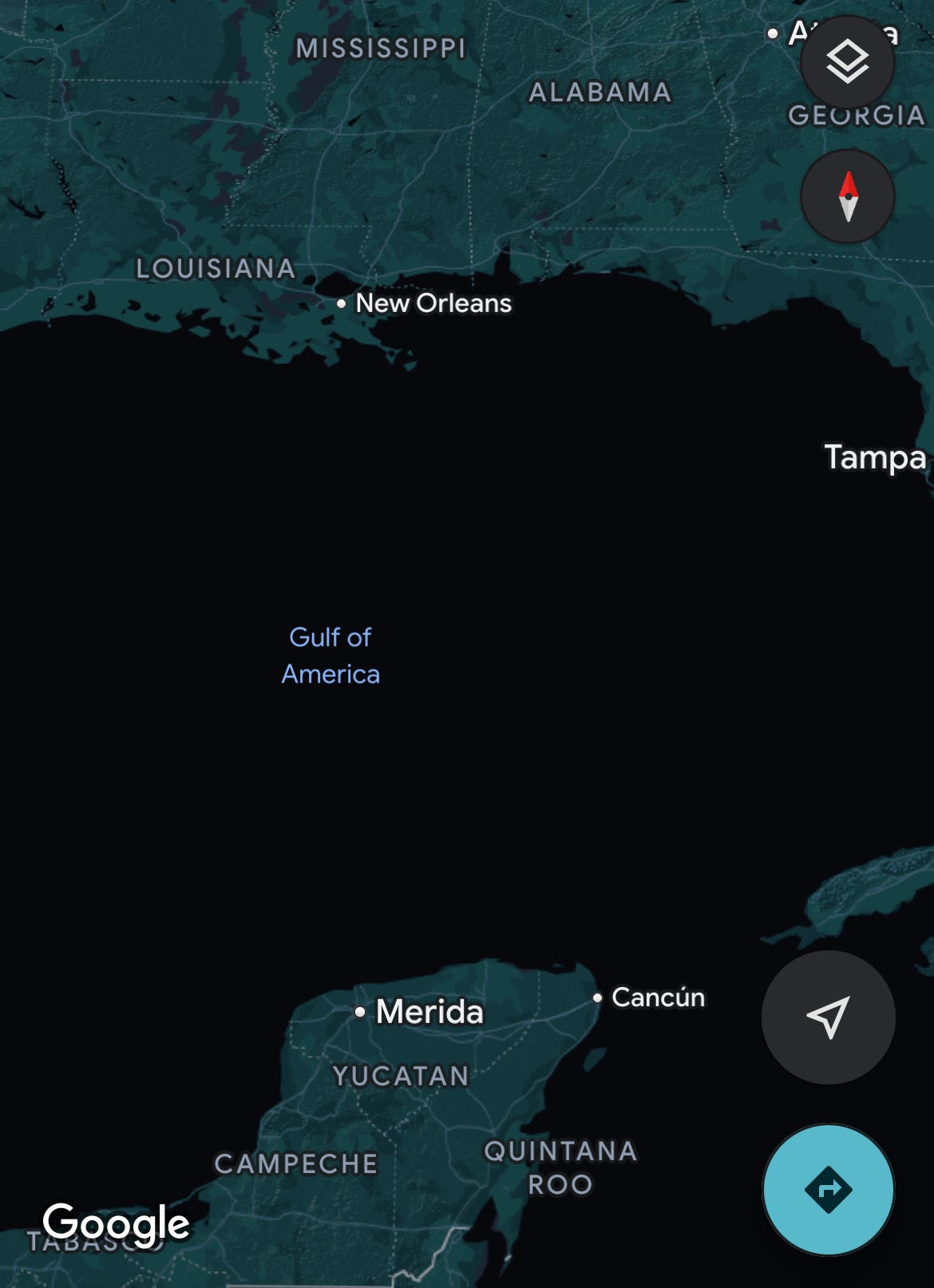Tap the compass to reset north
The height and width of the screenshot is (1288, 934).
pos(847,196)
